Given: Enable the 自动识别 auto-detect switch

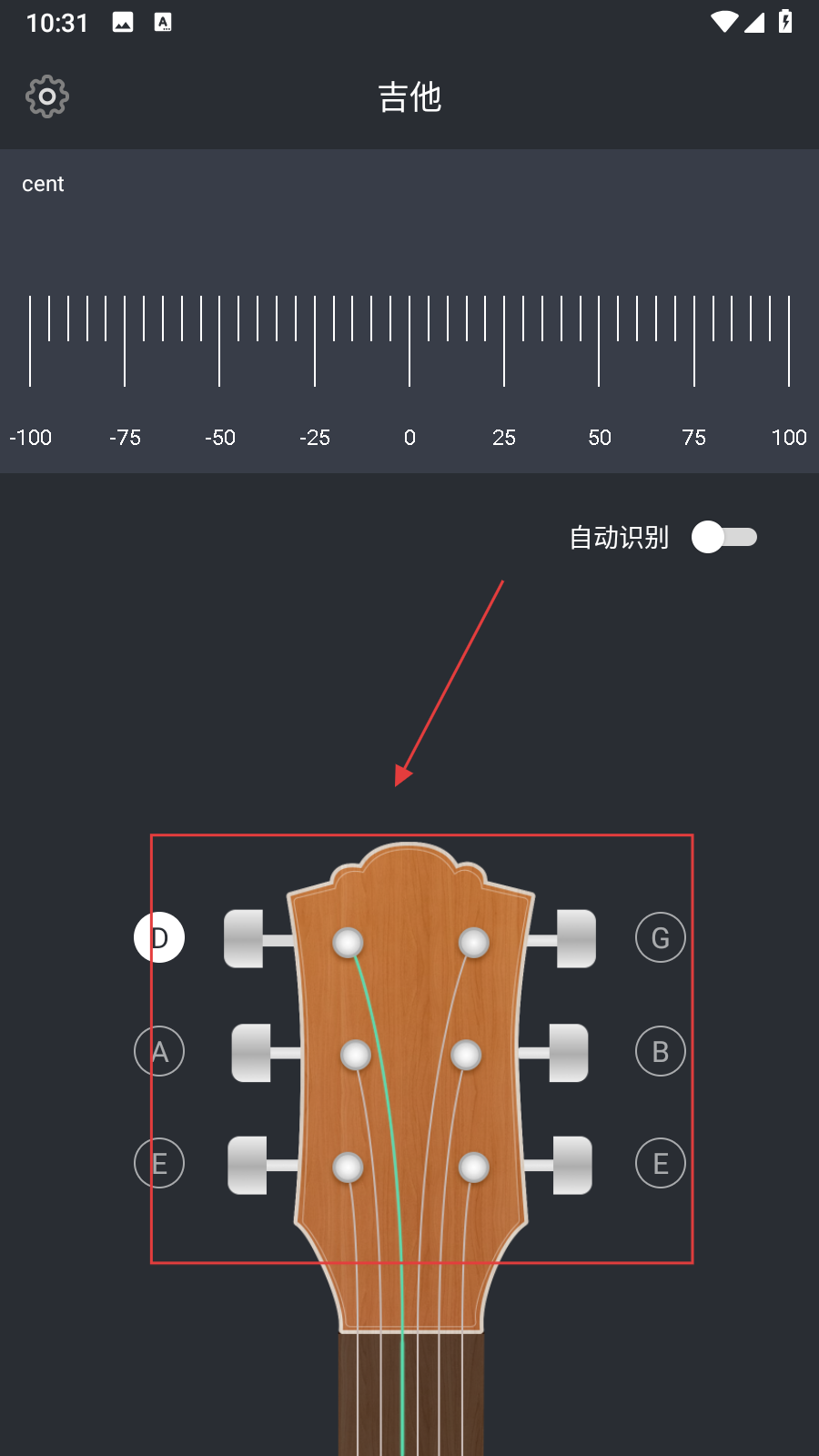Looking at the screenshot, I should coord(723,537).
